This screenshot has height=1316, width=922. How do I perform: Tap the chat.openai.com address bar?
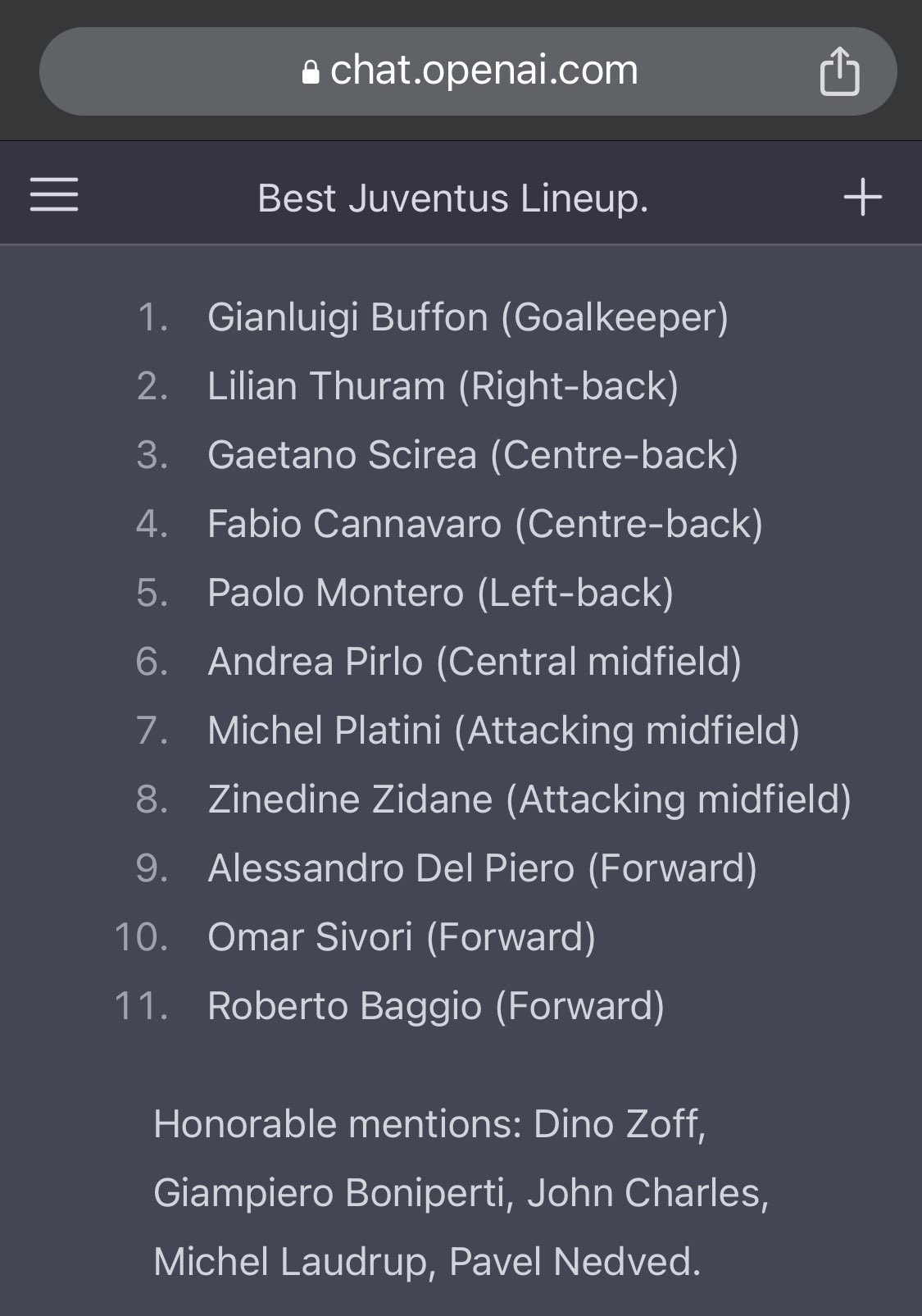(x=469, y=71)
